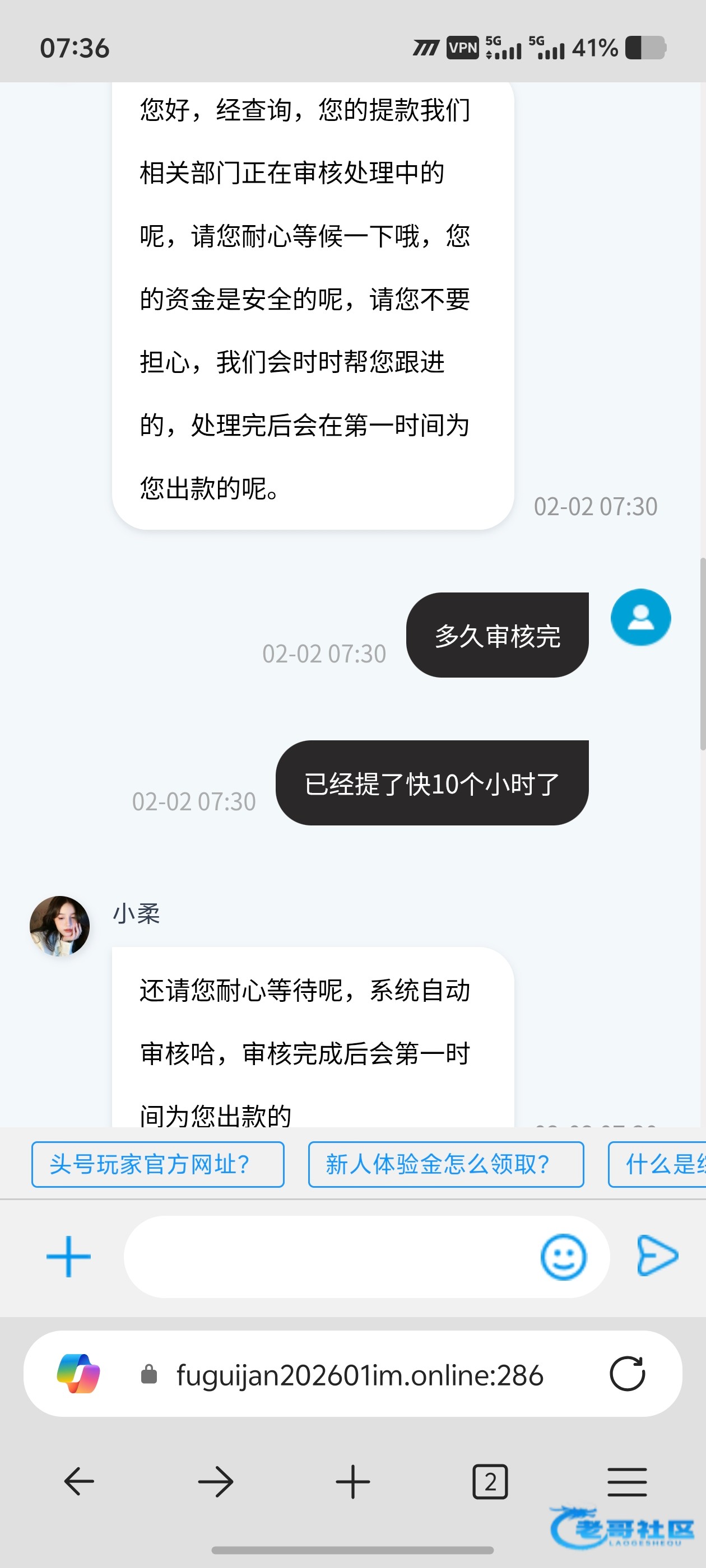This screenshot has height=1568, width=706.
Task: Choose quick question 新人体验金怎么领取?
Action: click(445, 1164)
